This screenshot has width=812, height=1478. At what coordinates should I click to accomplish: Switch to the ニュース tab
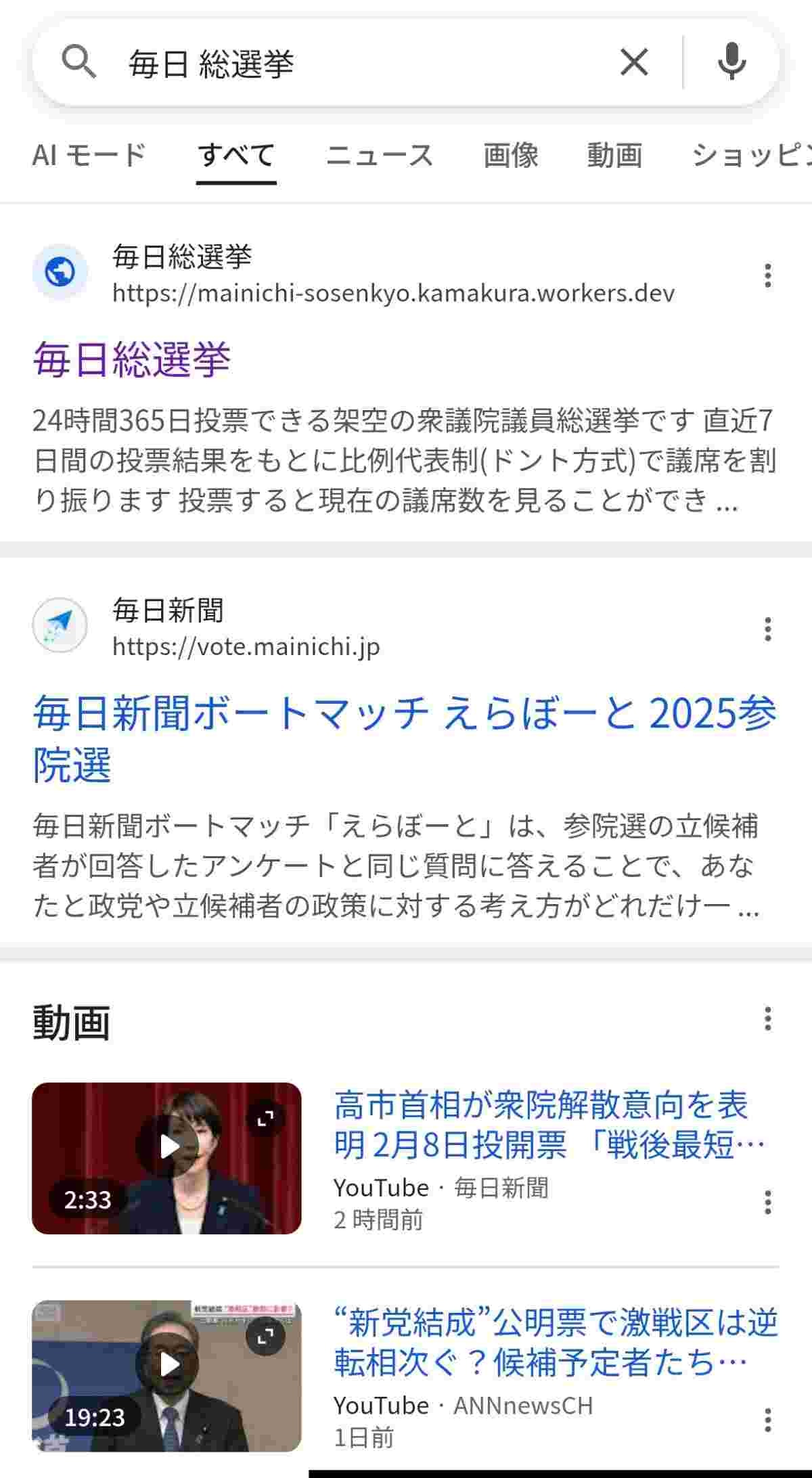pos(379,156)
